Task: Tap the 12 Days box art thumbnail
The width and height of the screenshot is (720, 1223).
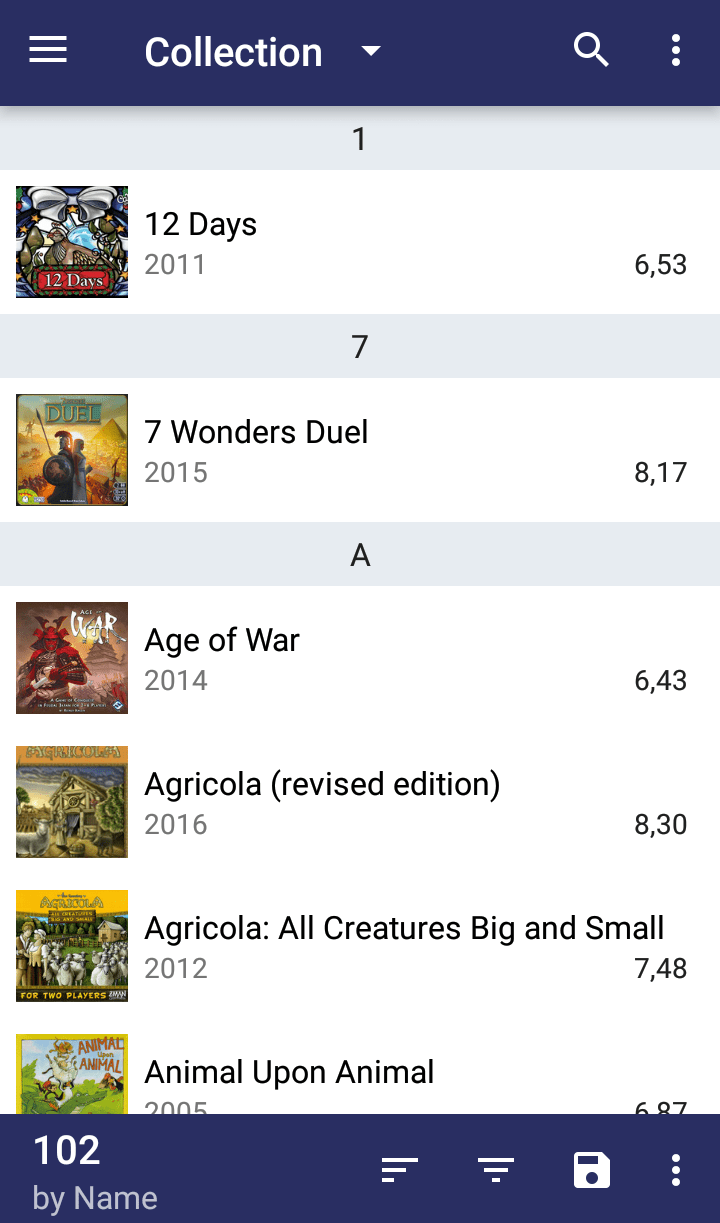Action: 71,241
